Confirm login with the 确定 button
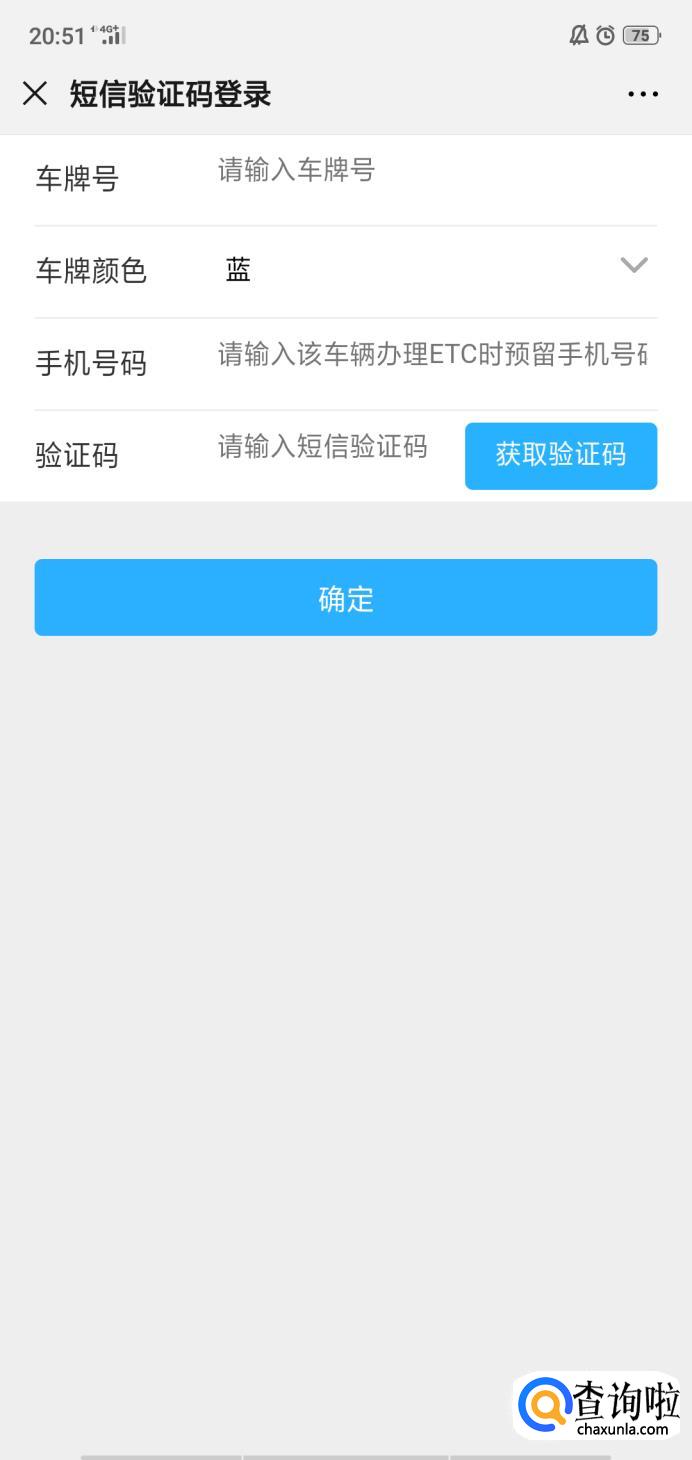Screen dimensions: 692x1460 [345, 598]
